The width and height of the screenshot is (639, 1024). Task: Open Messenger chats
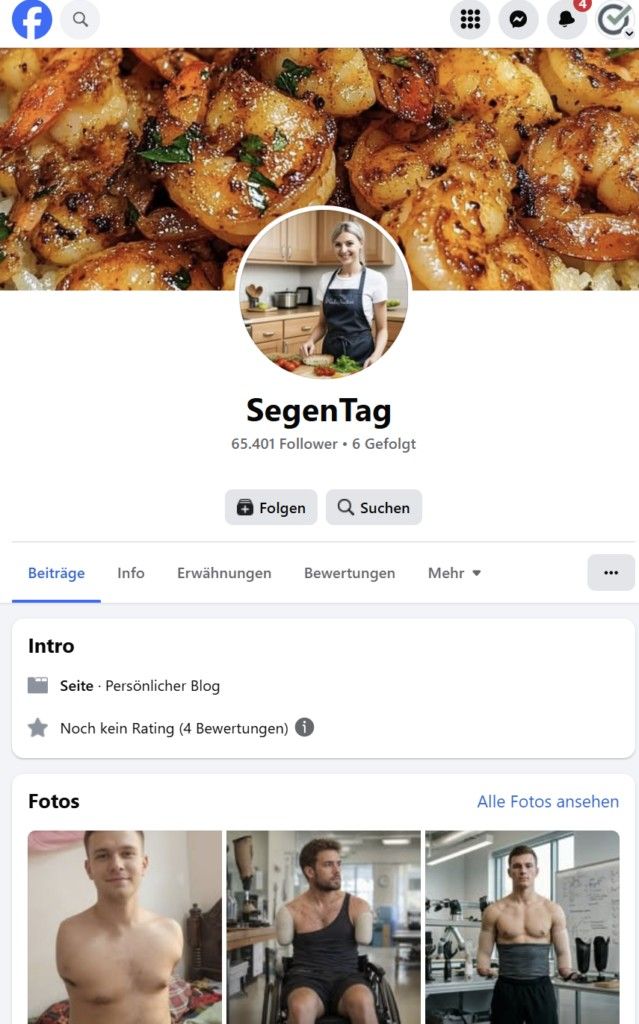click(x=518, y=19)
